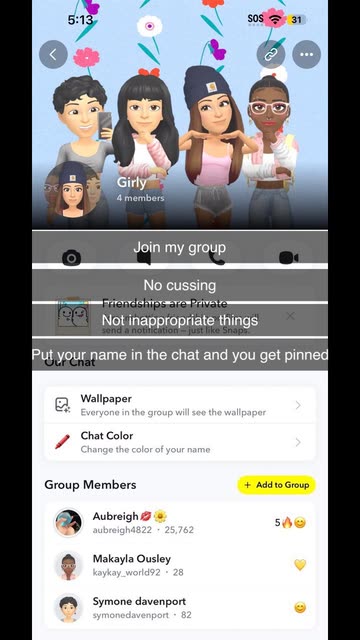
Task: Select Symone davenport in the member list
Action: [x=180, y=607]
